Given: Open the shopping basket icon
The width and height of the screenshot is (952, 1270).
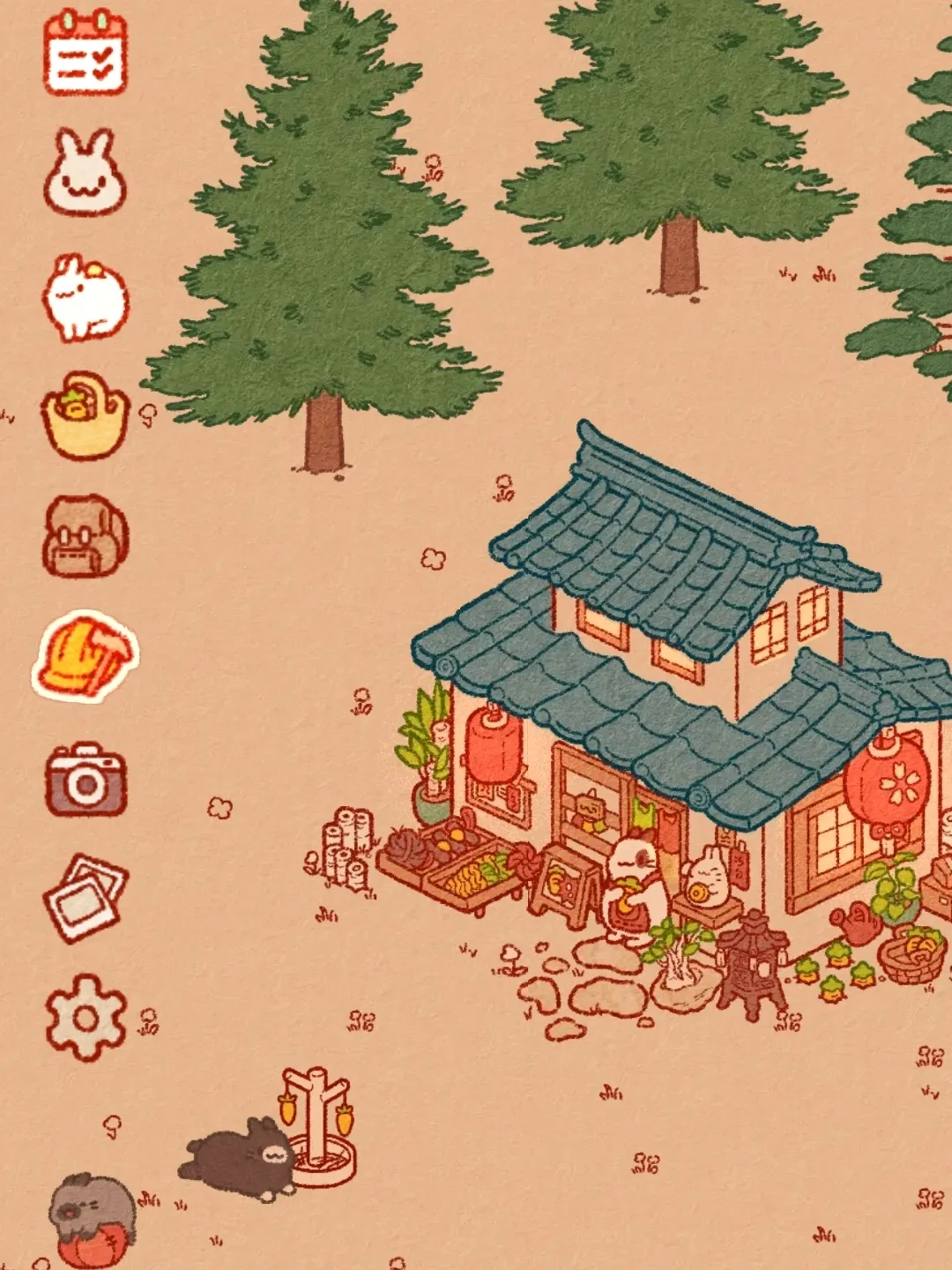Looking at the screenshot, I should click(85, 416).
